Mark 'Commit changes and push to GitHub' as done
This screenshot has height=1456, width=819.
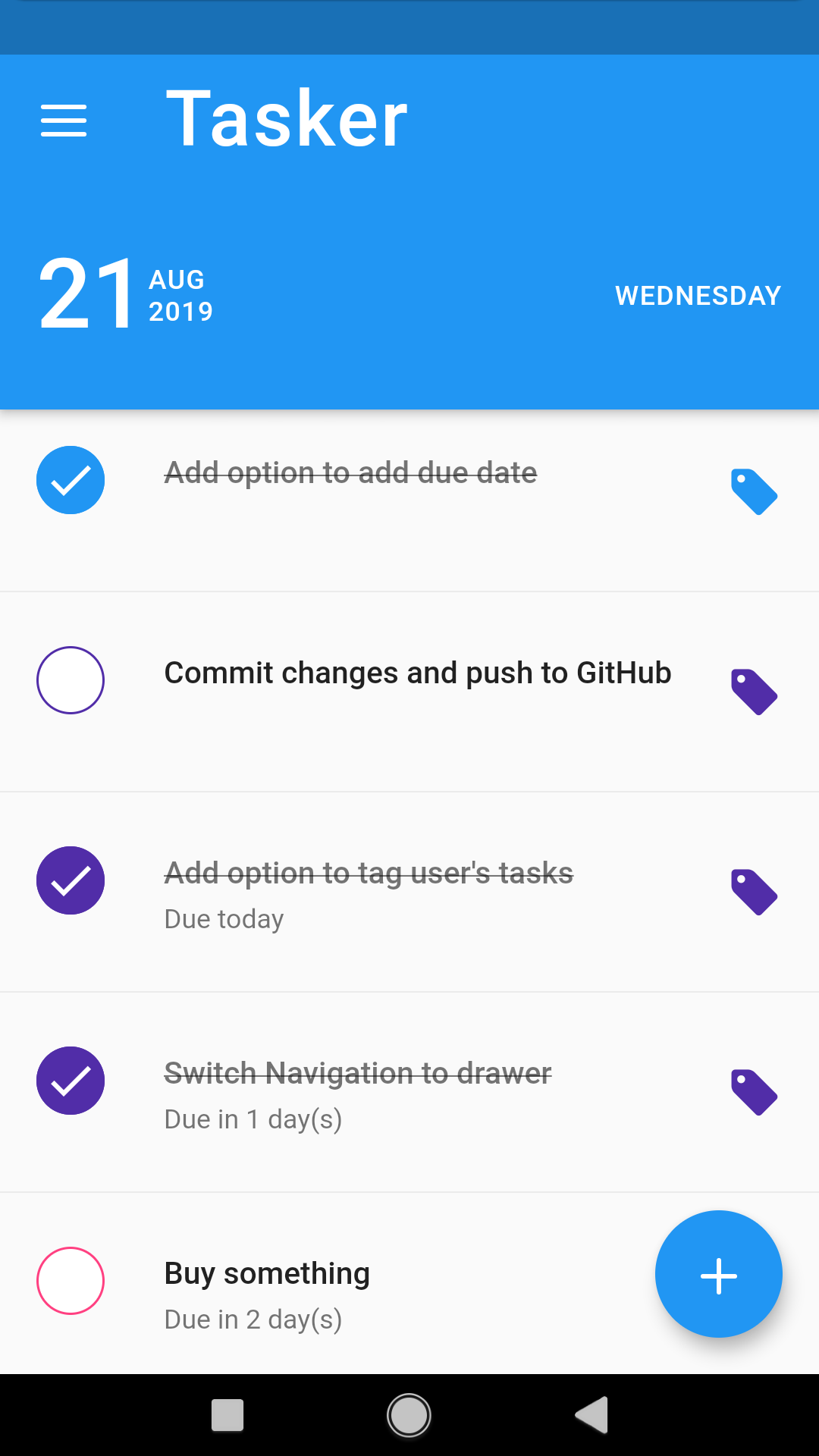(x=71, y=680)
